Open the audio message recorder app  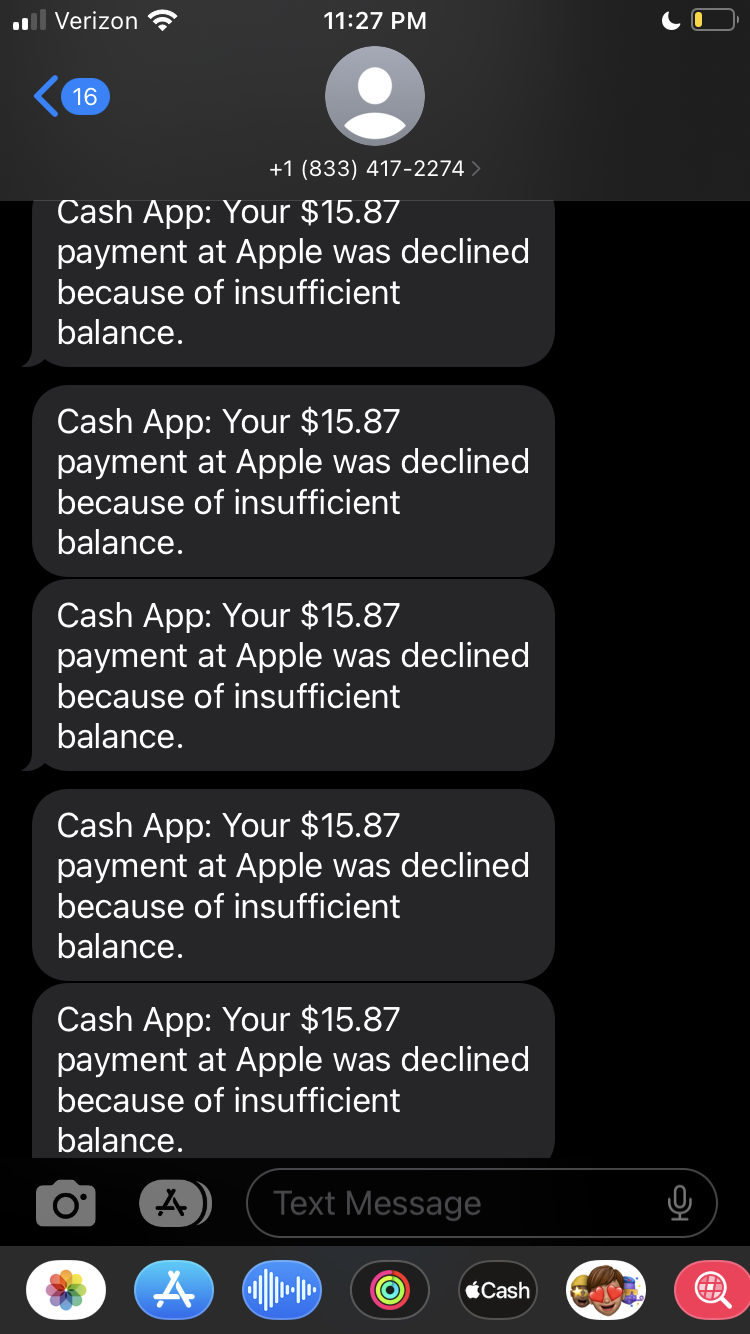coord(282,1290)
